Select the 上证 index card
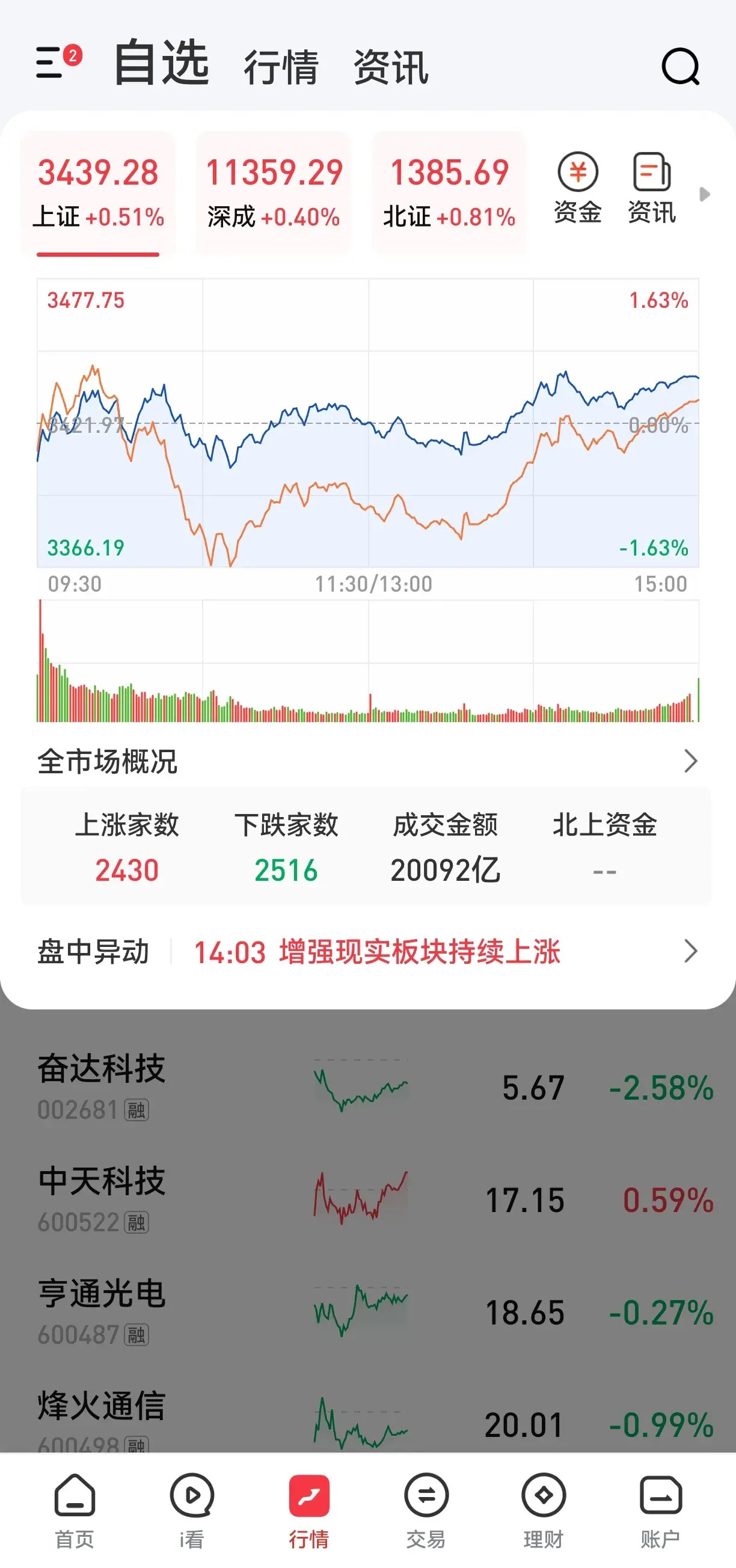 pos(98,193)
